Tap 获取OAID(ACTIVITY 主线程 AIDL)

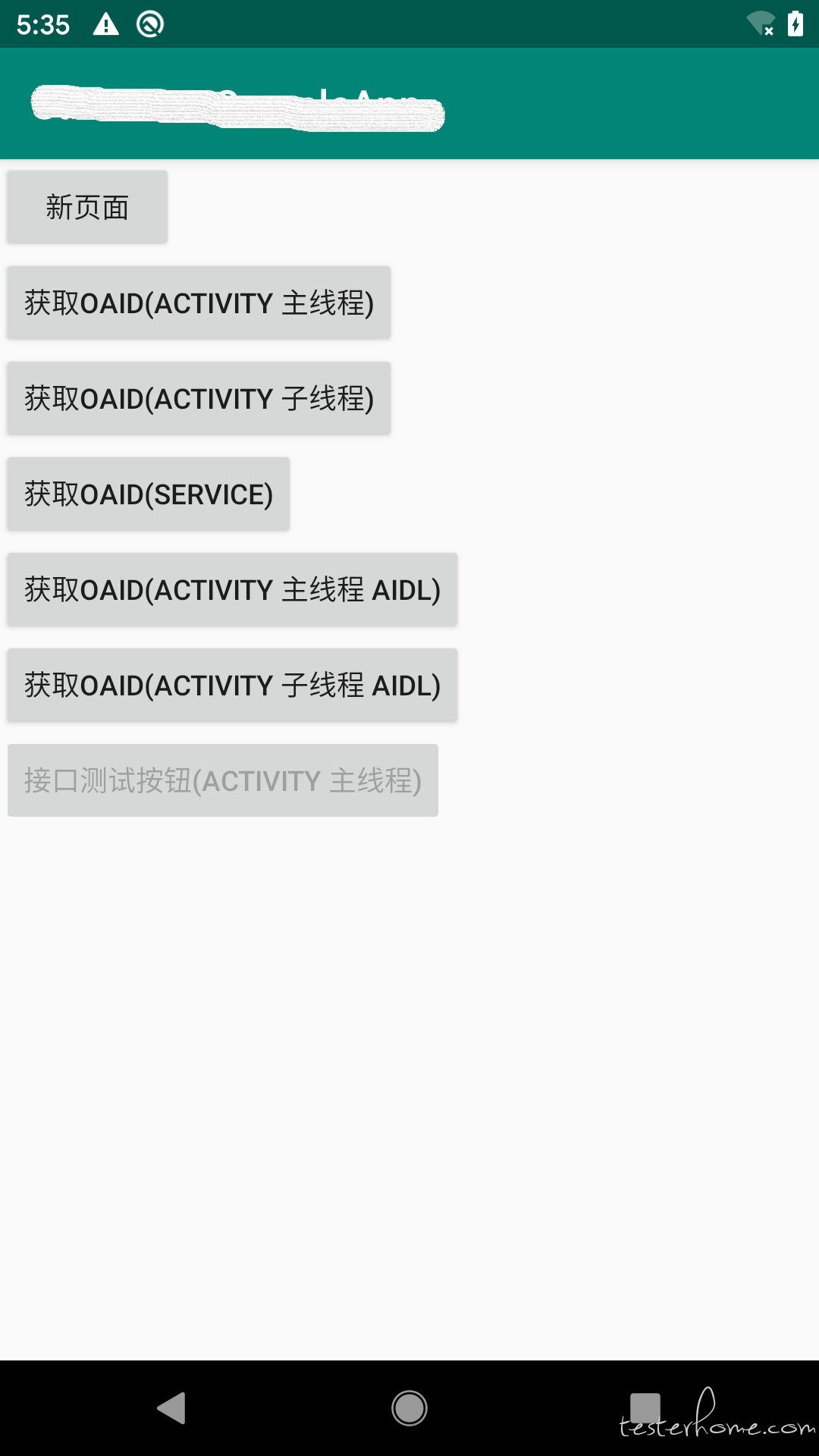click(x=232, y=589)
